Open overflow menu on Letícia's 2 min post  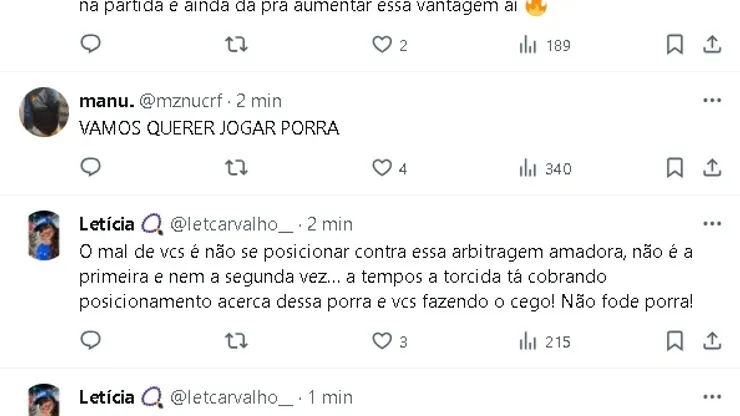[x=712, y=224]
